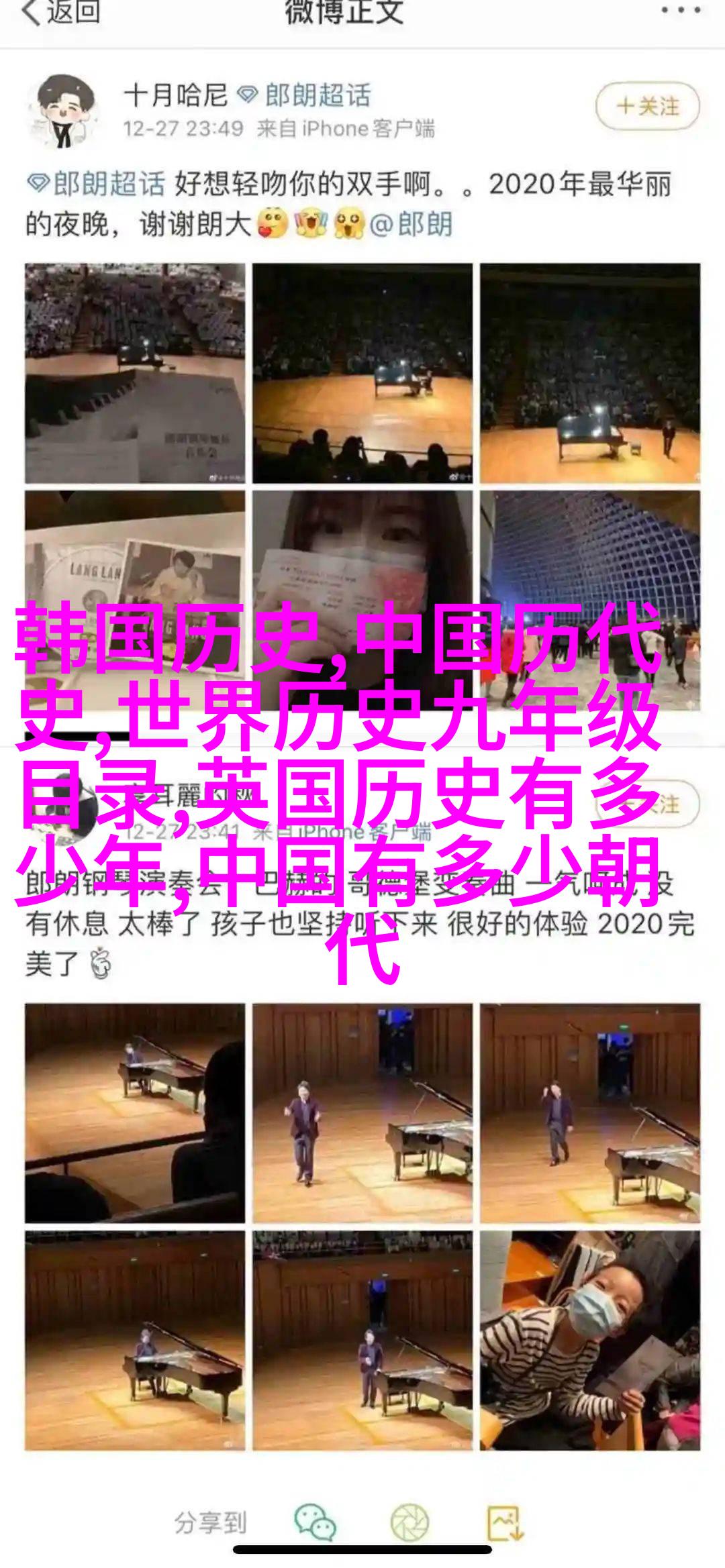View photo of performer walking on stage with arms raised
The height and width of the screenshot is (1568, 725).
[362, 1112]
